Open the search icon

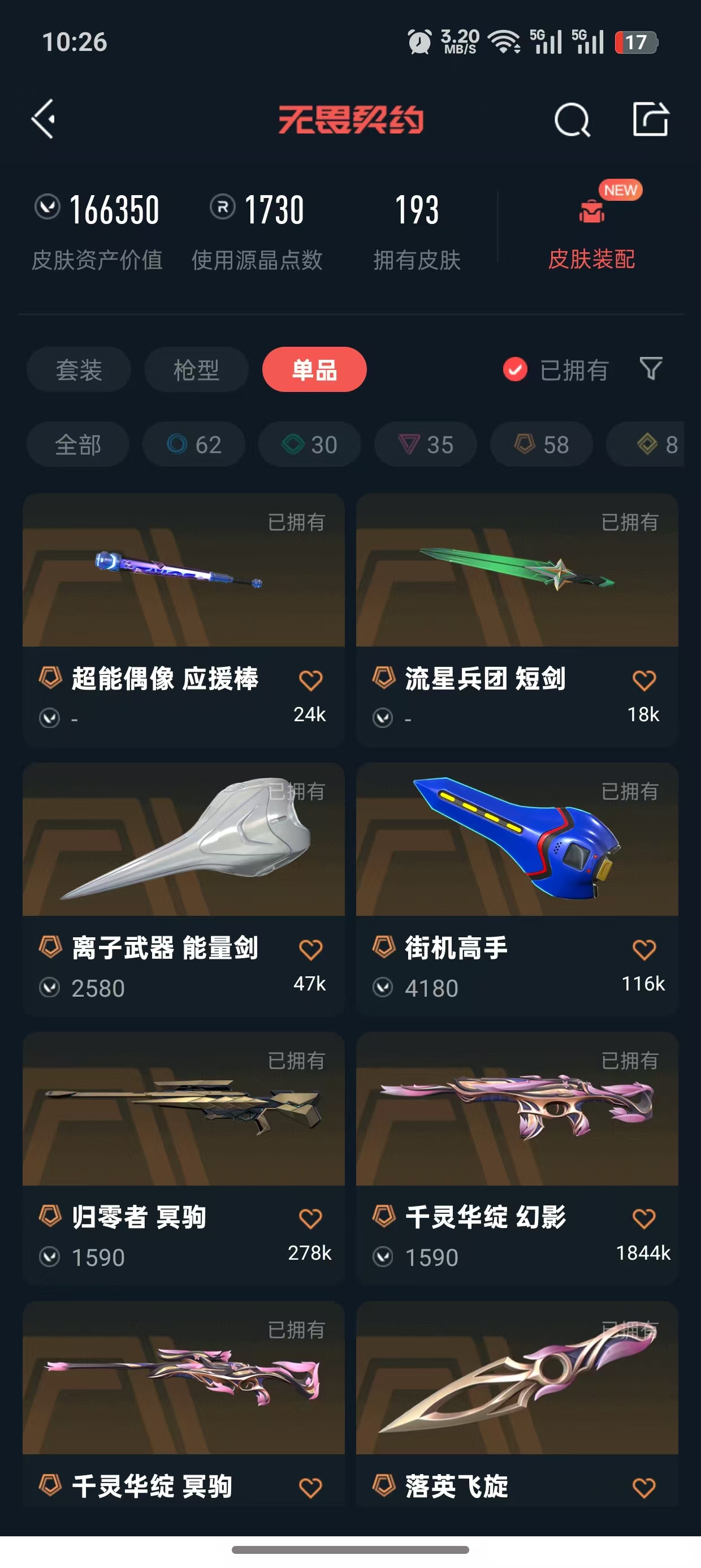[x=572, y=119]
